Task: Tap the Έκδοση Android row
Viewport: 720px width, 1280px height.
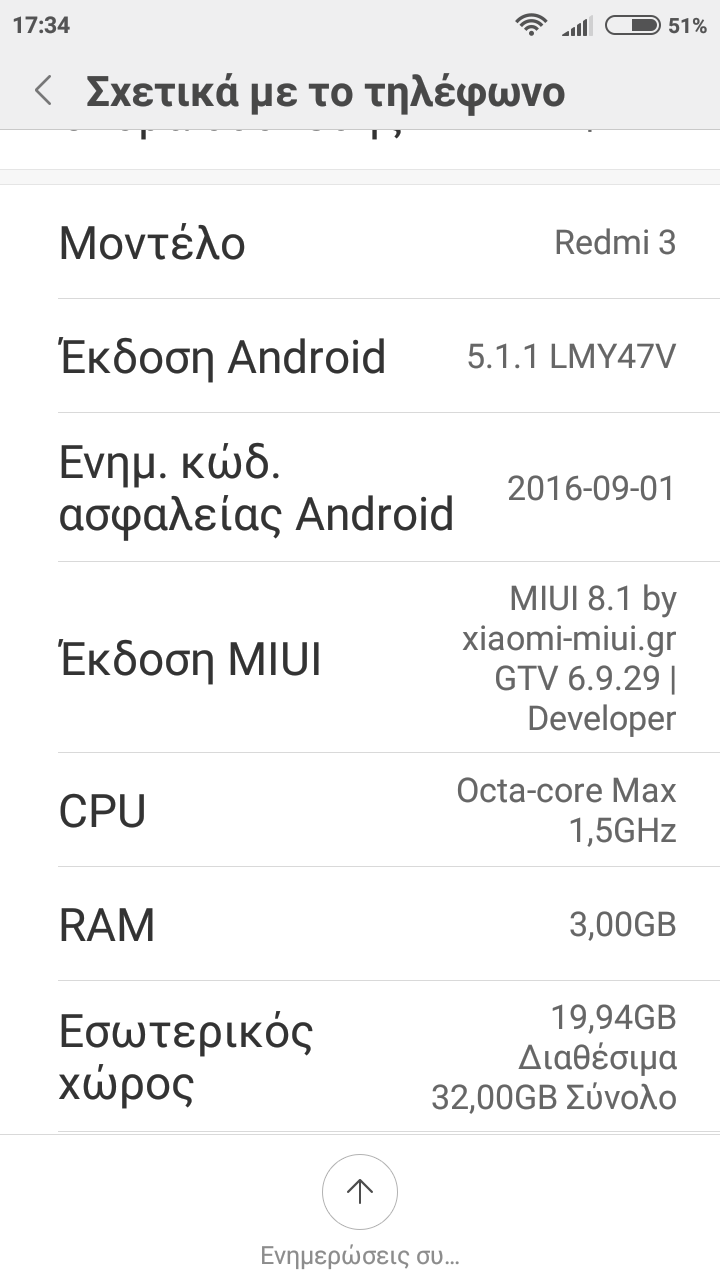Action: pyautogui.click(x=360, y=356)
